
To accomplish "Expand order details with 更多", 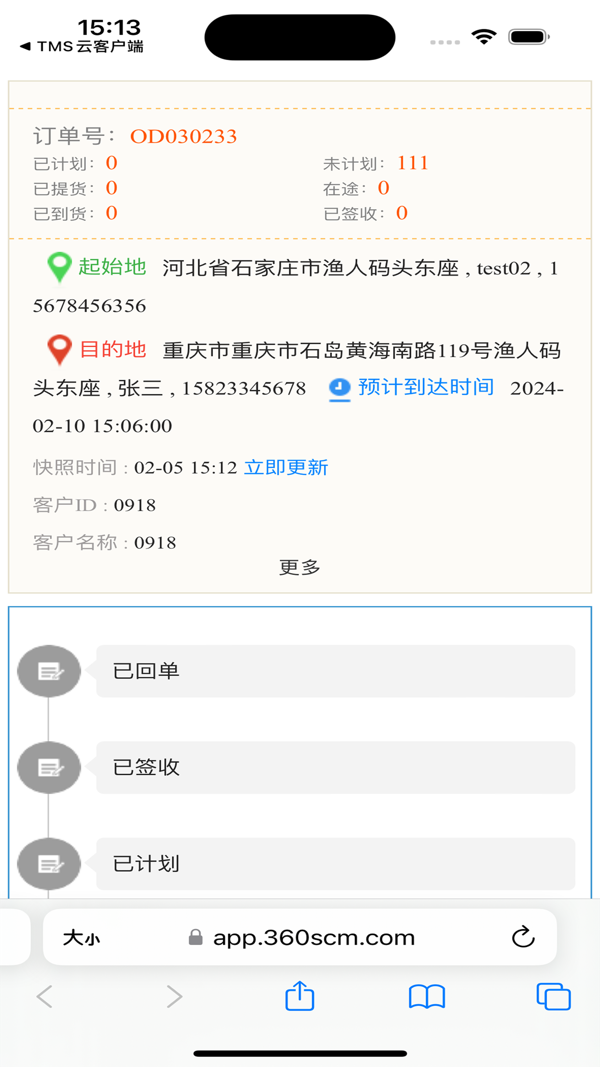I will 299,568.
